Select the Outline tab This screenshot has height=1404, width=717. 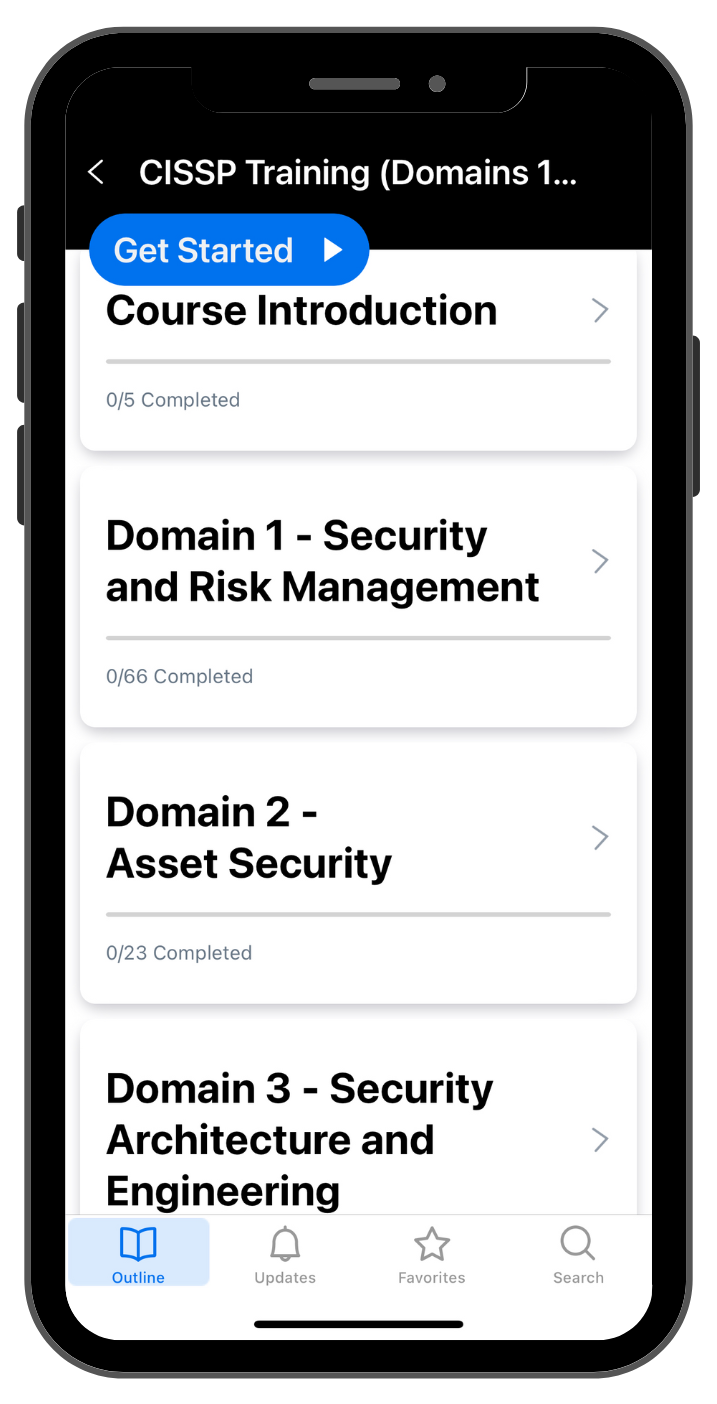tap(138, 1252)
